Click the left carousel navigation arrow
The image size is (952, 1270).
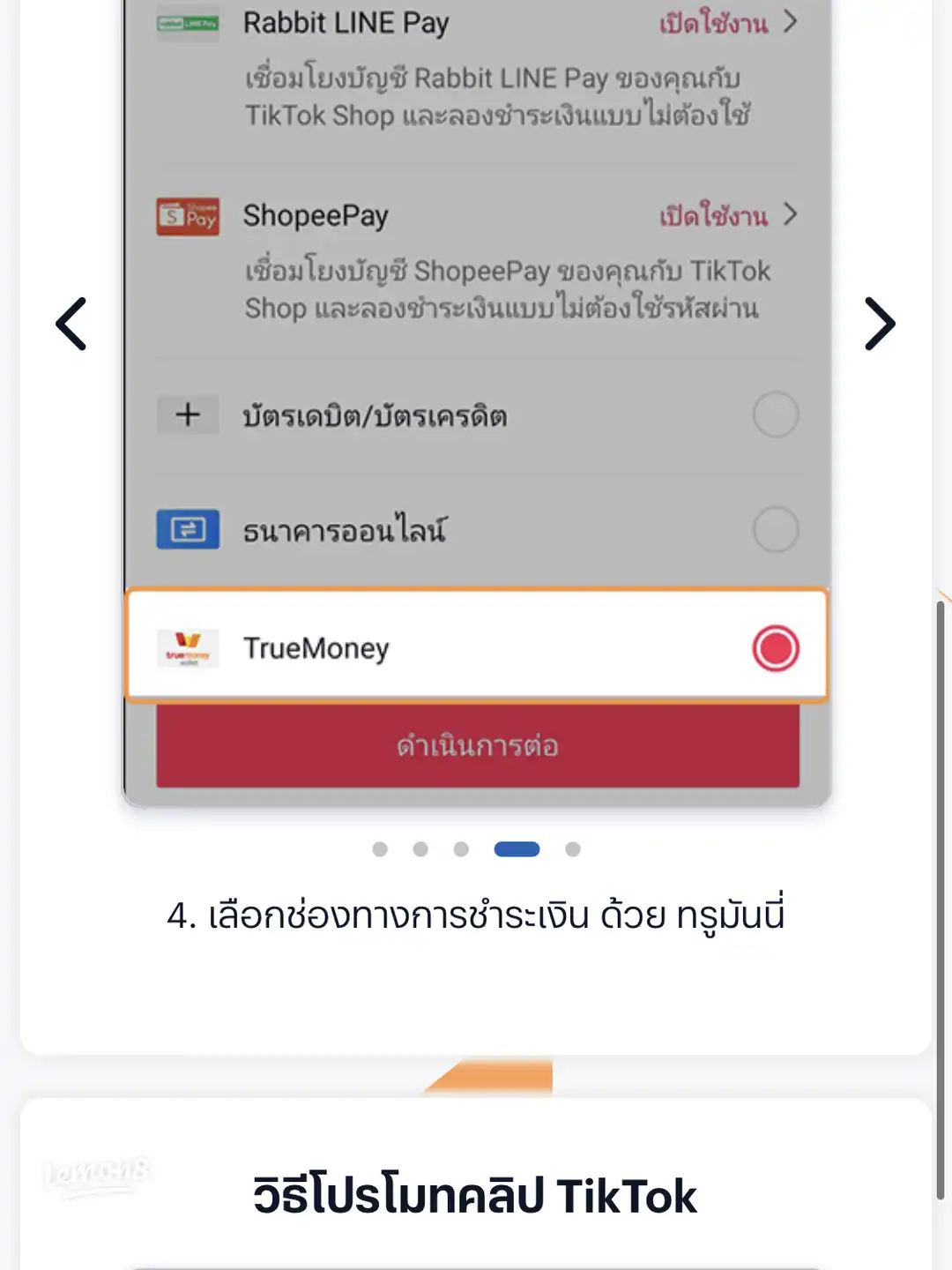(71, 324)
